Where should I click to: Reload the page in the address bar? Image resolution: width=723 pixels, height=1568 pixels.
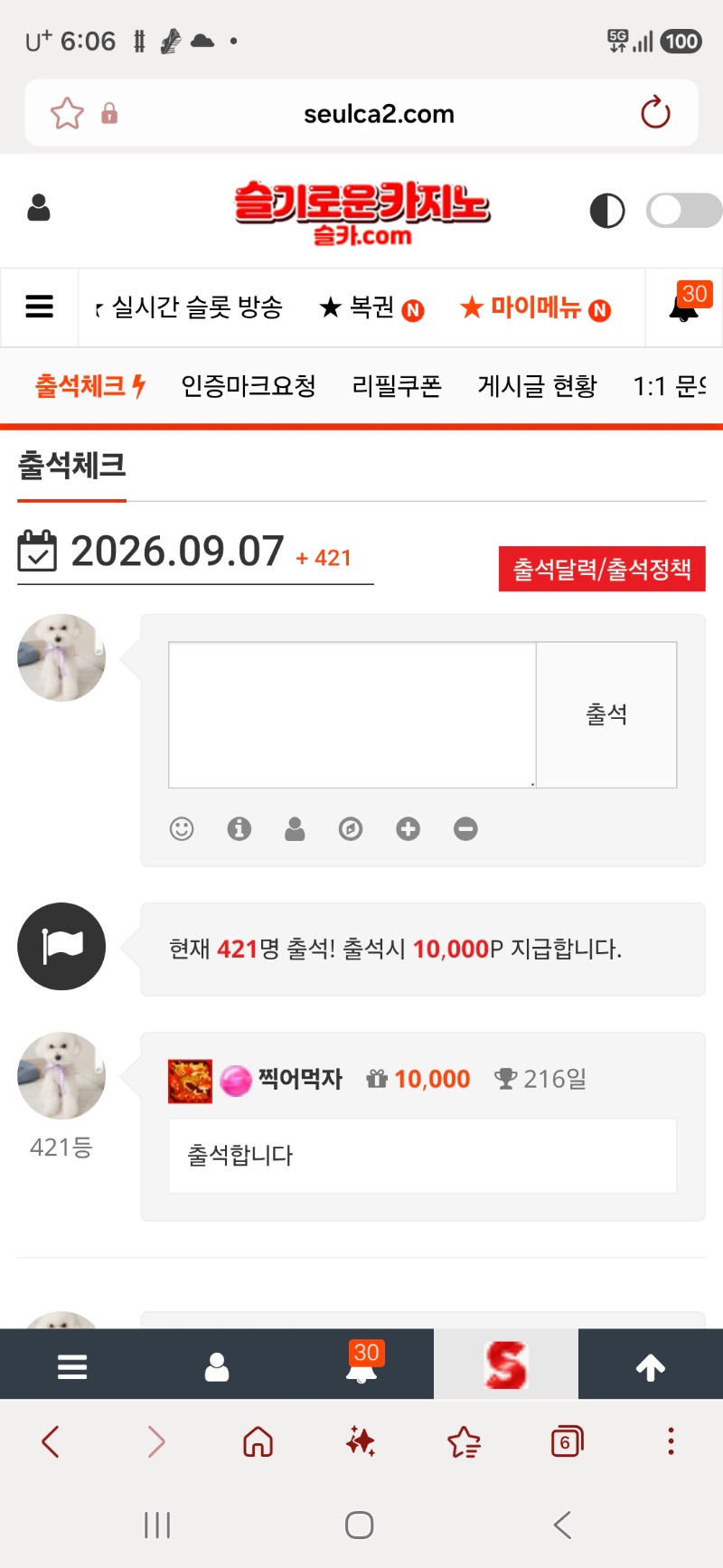coord(655,113)
